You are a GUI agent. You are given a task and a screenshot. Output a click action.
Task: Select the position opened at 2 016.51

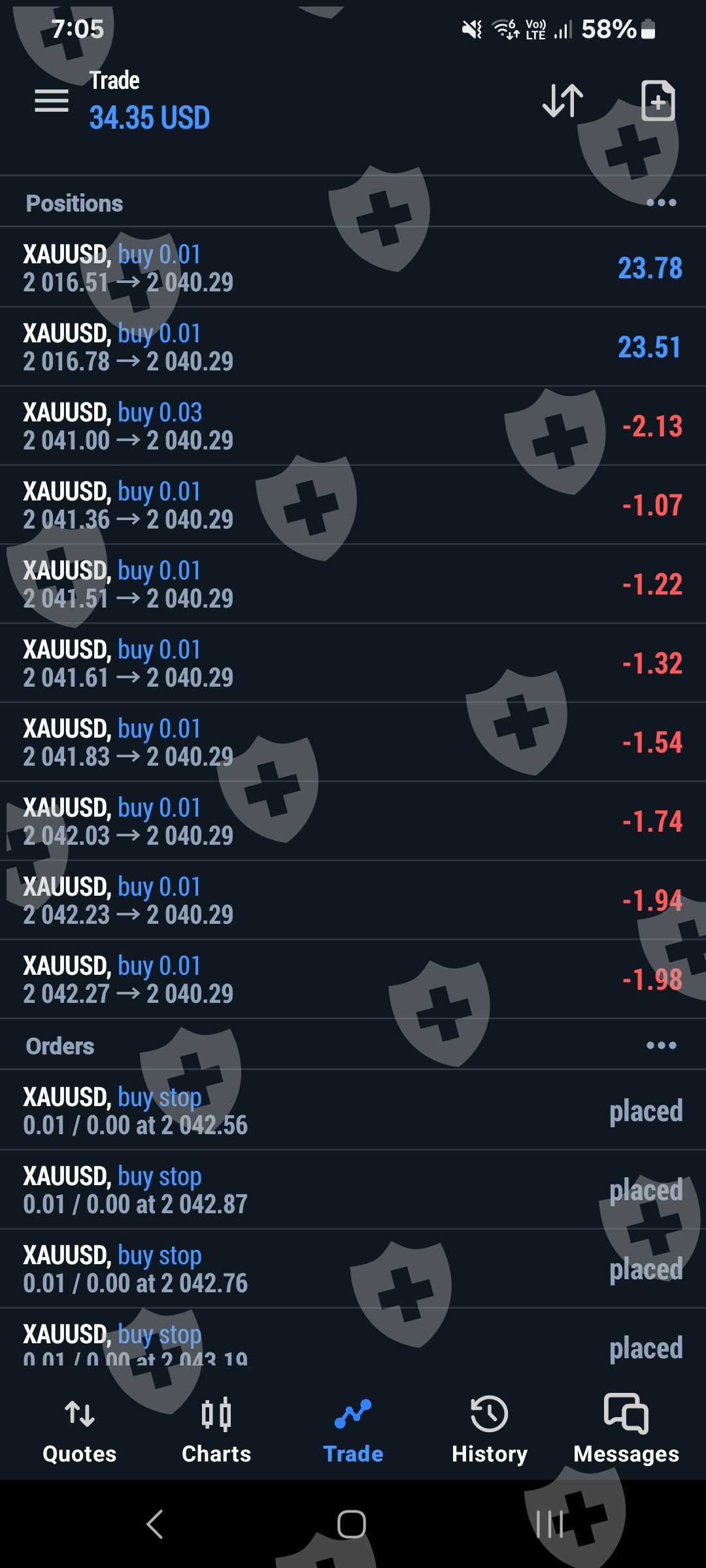353,268
